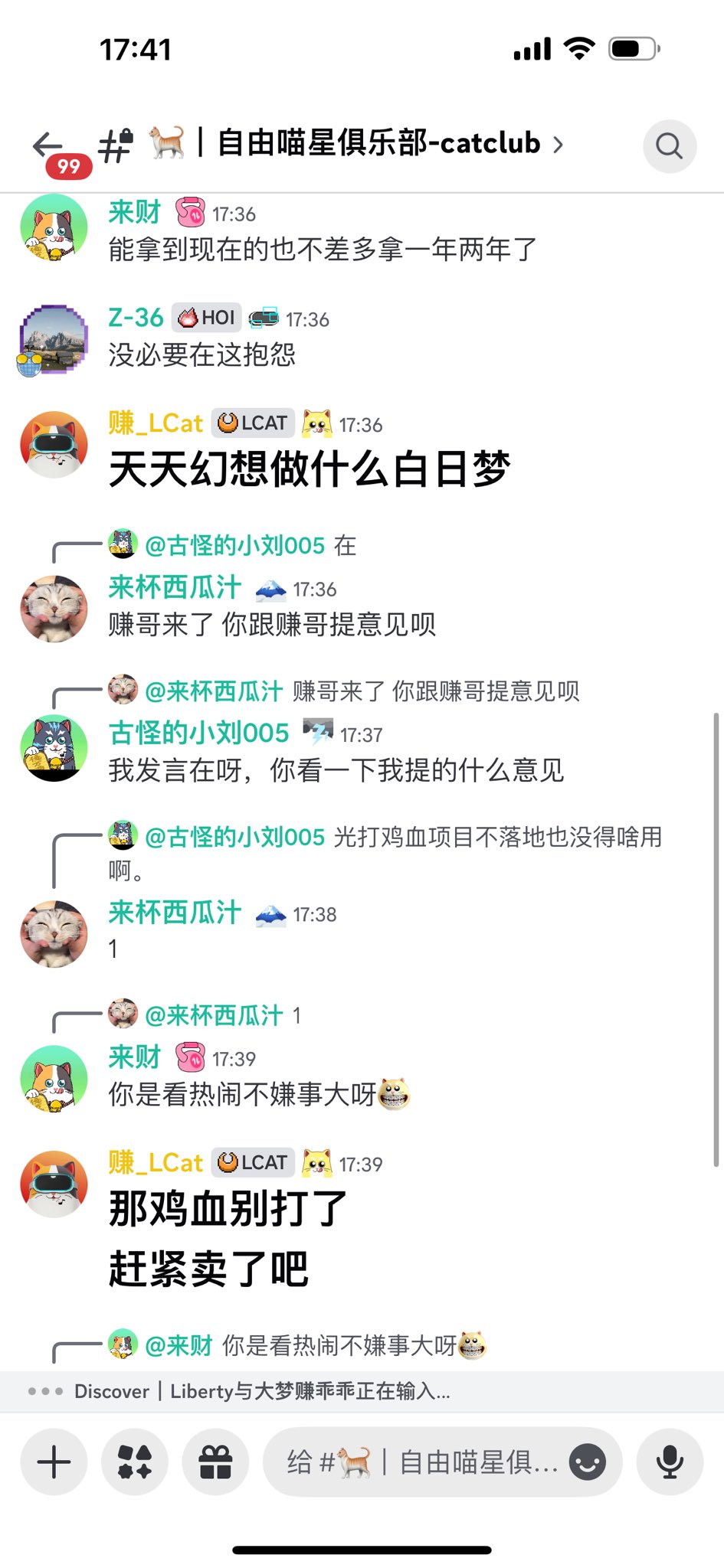The image size is (724, 1568).
Task: Open 来财's avatar on the 17:36 message
Action: click(53, 227)
